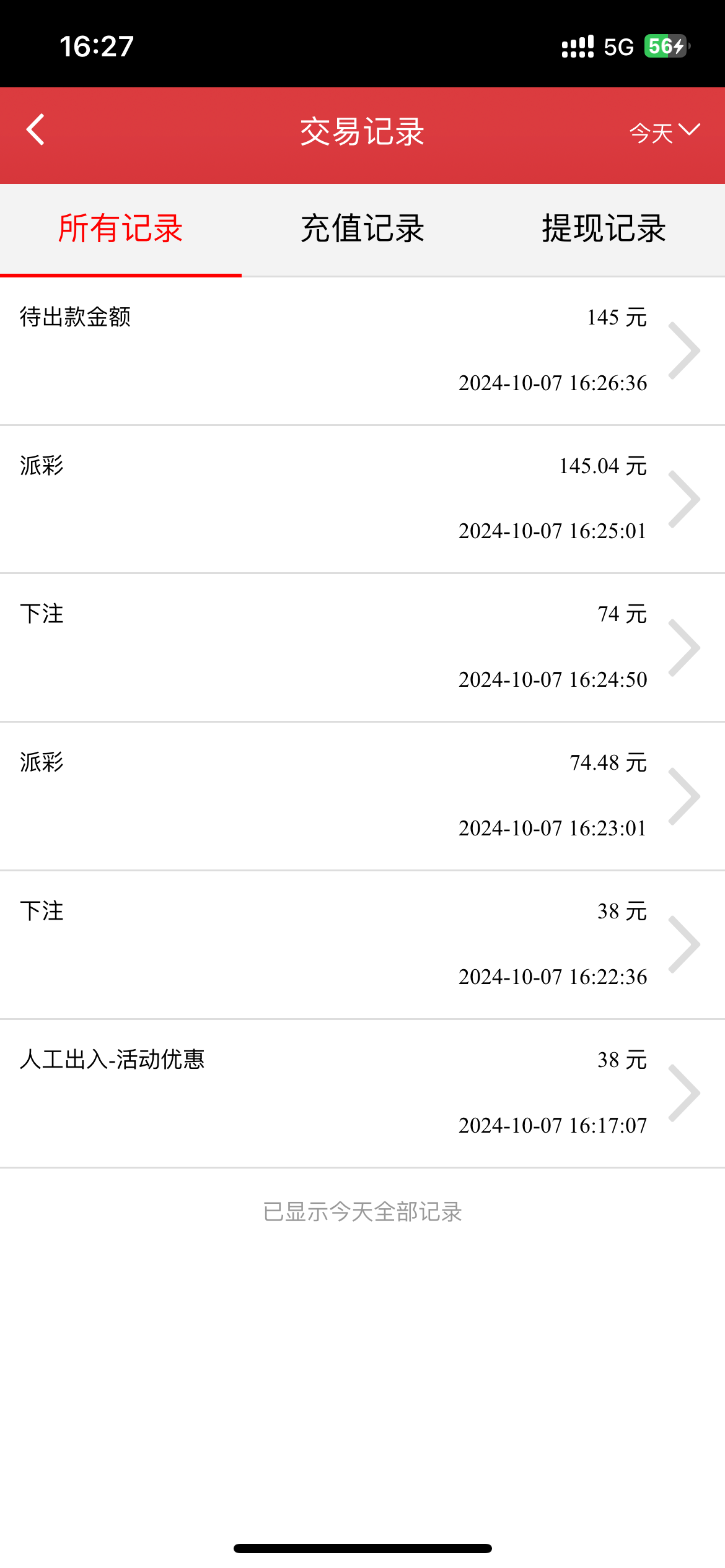Switch to the 提现记录 tab
Viewport: 725px width, 1568px height.
click(604, 229)
